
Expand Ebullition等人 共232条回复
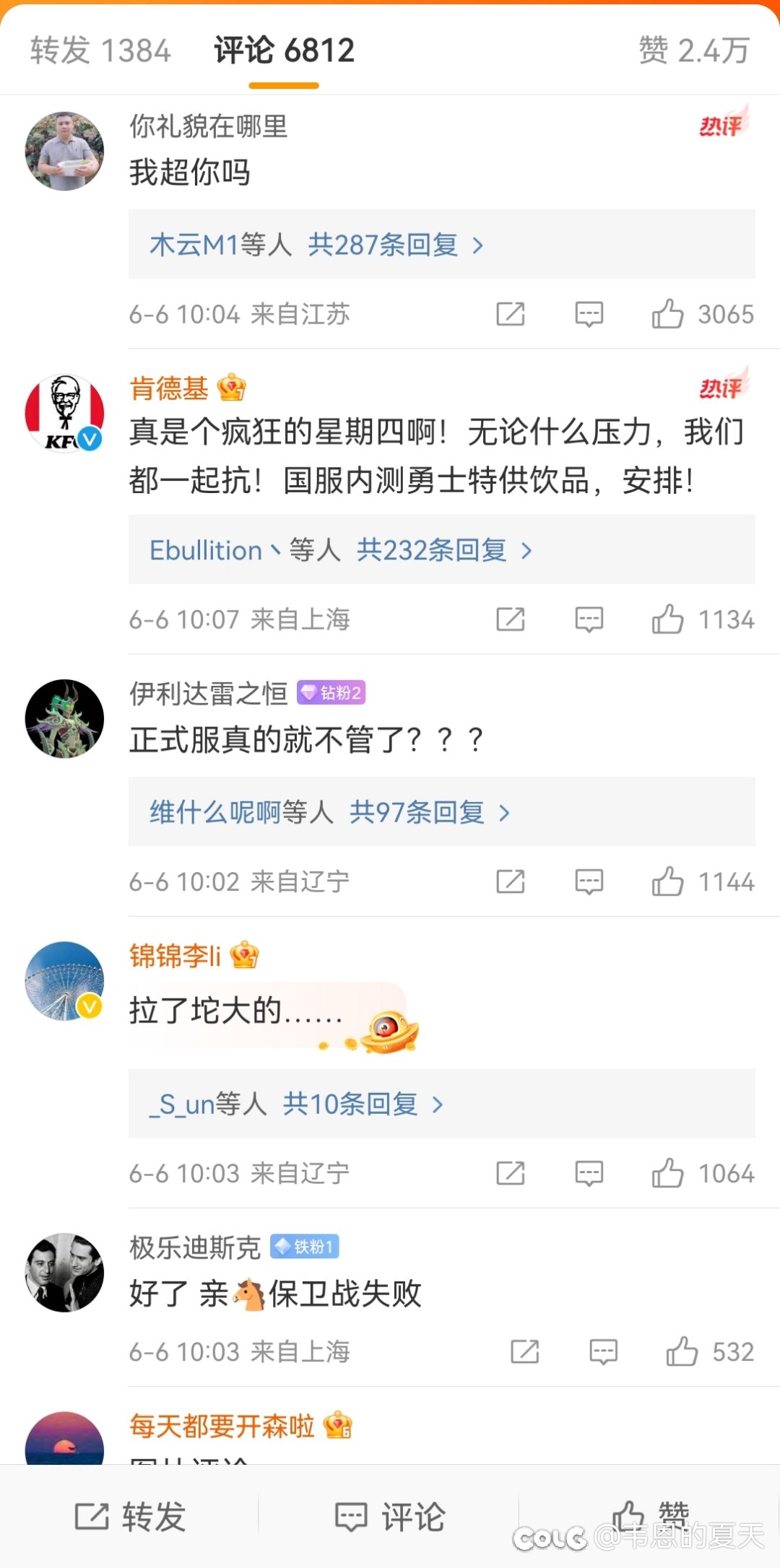pyautogui.click(x=442, y=550)
